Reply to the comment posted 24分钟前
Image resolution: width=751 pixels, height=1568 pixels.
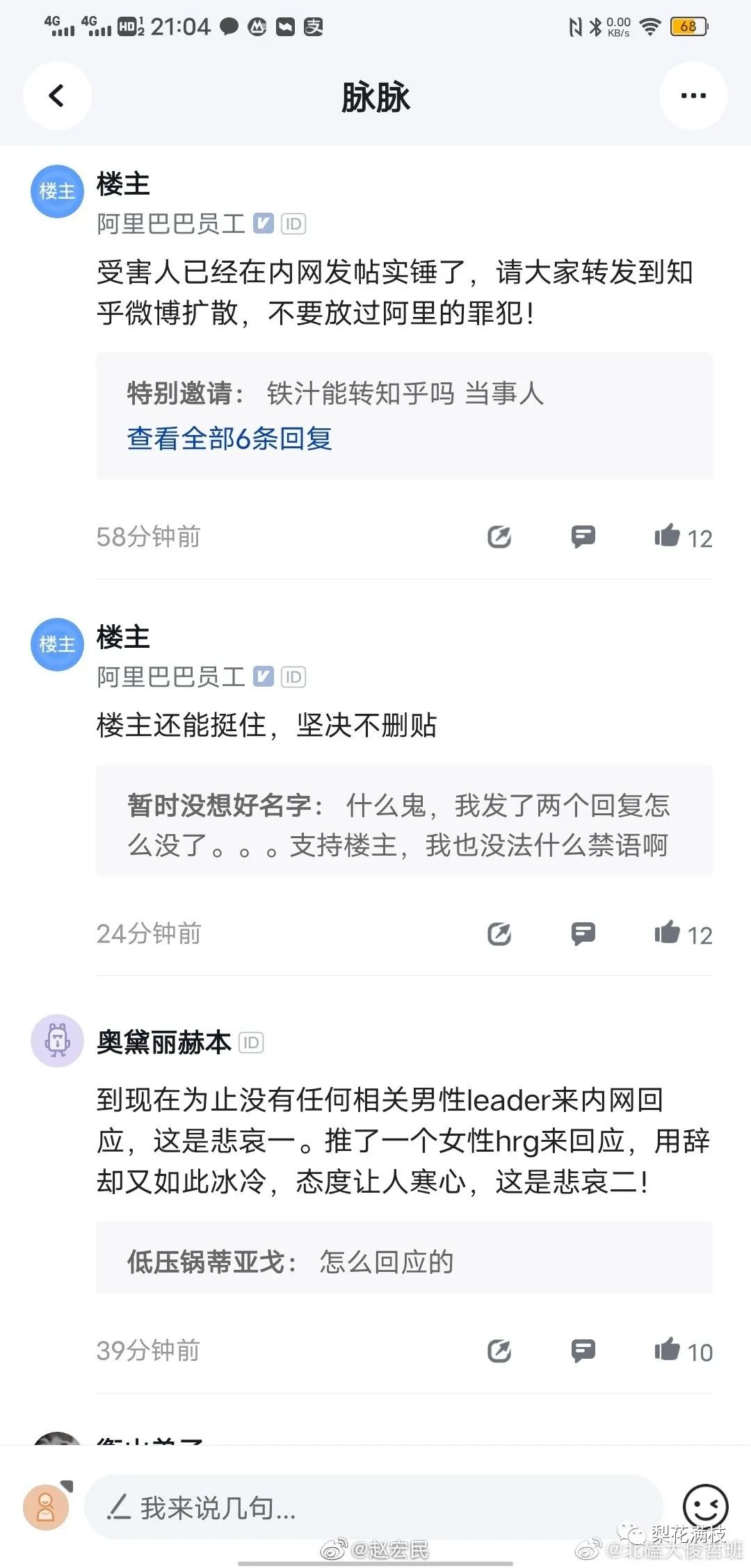coord(583,933)
